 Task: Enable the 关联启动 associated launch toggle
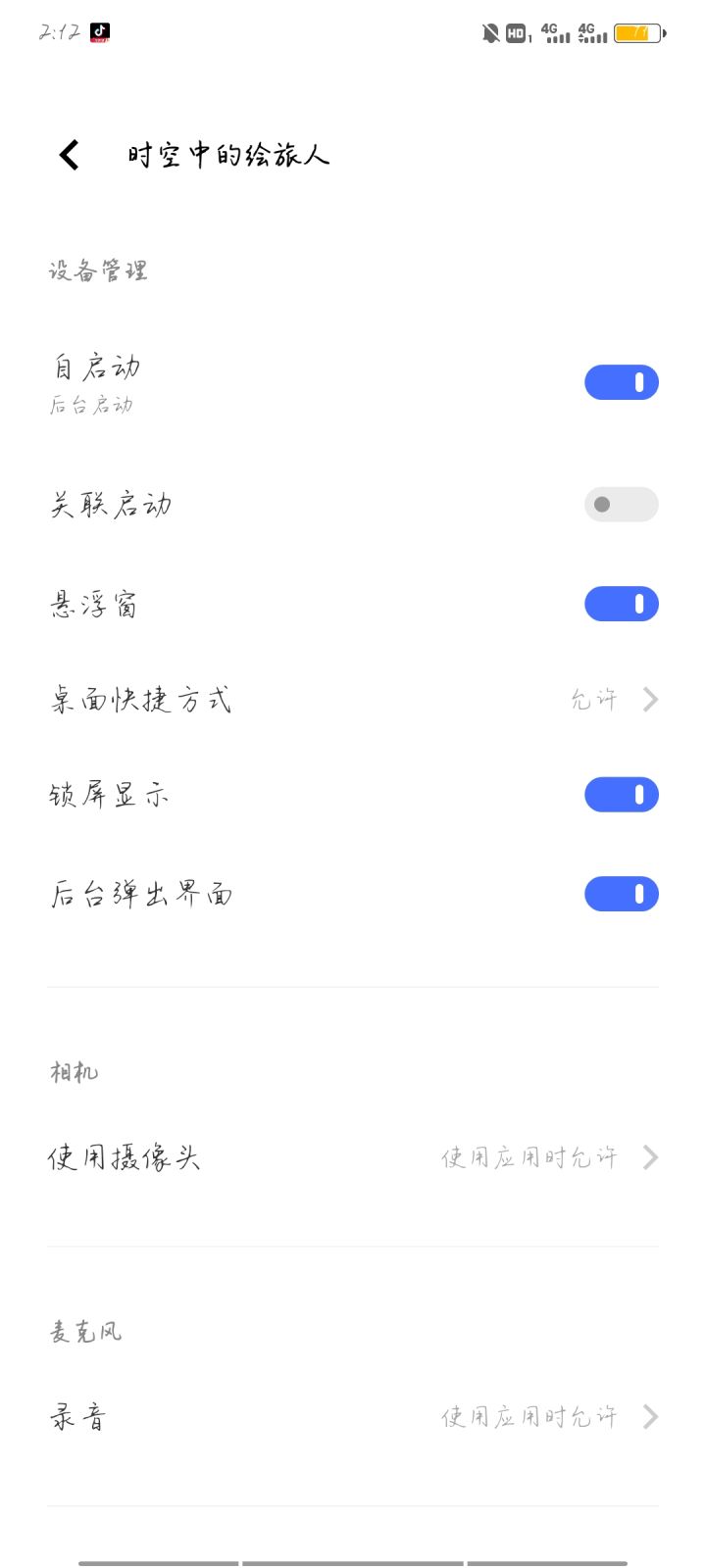pos(621,504)
